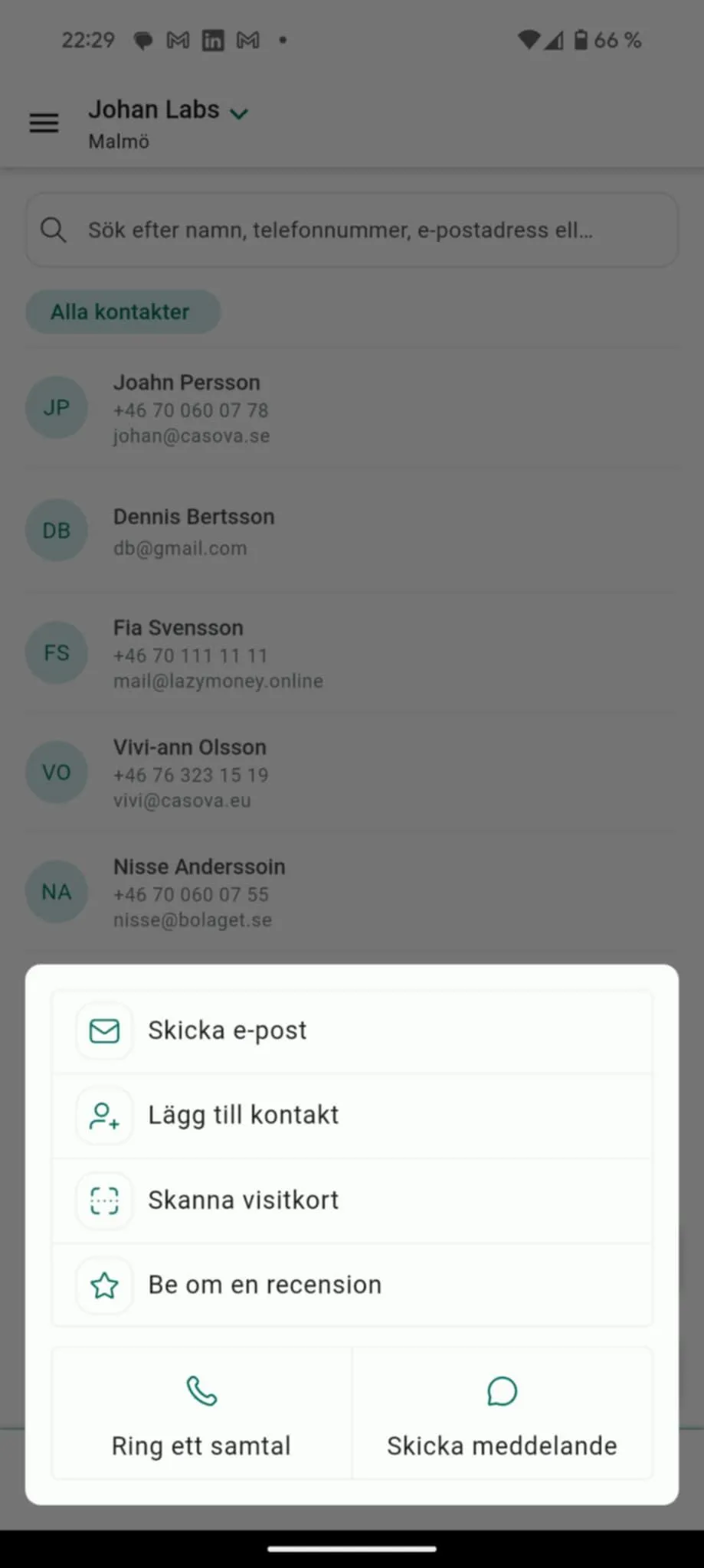Select the Alla kontakter chip
The image size is (704, 1568).
click(121, 312)
